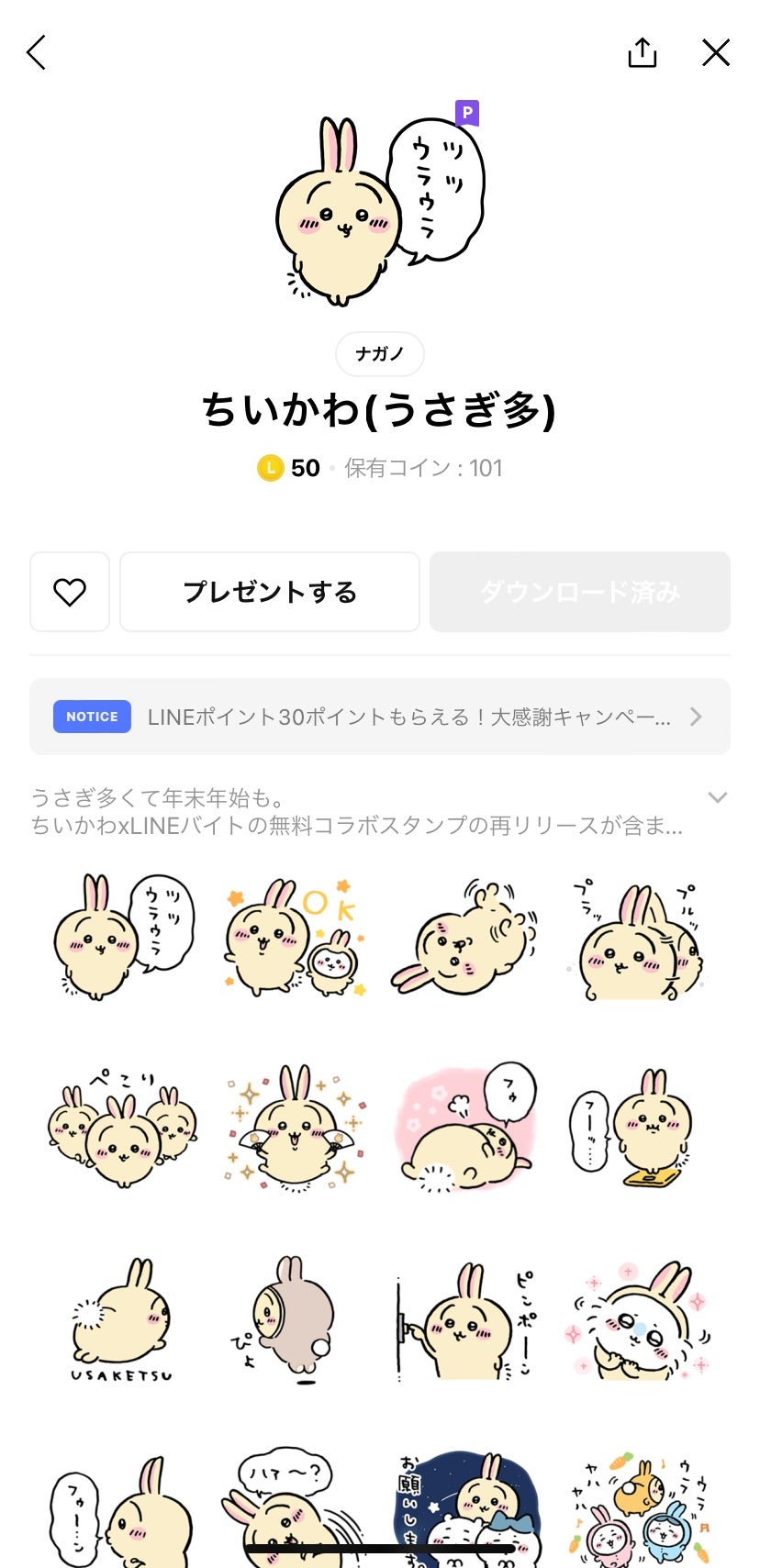
Task: Tap the share icon at top right
Action: coord(642,52)
